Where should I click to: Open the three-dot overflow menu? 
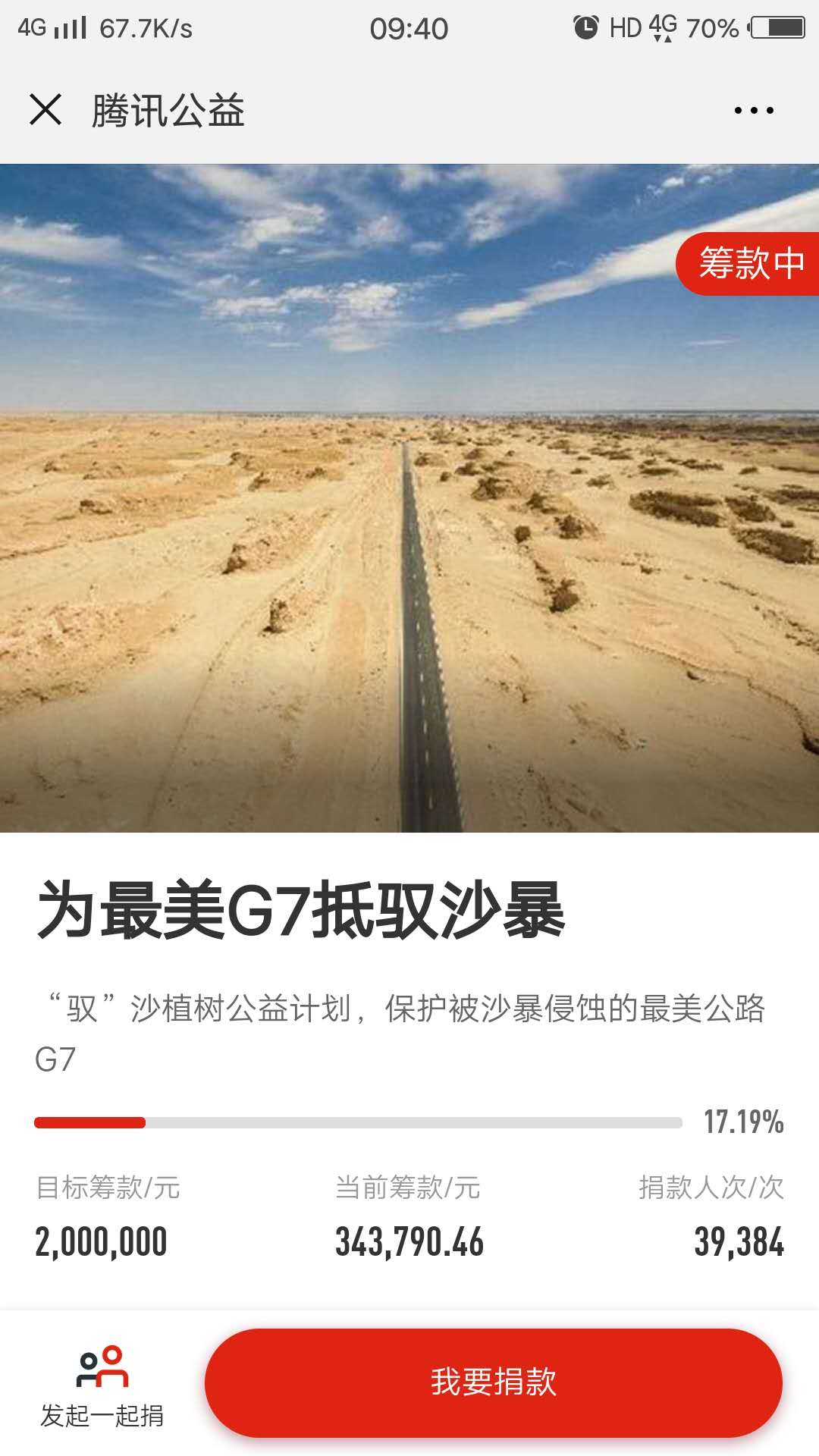[x=754, y=111]
